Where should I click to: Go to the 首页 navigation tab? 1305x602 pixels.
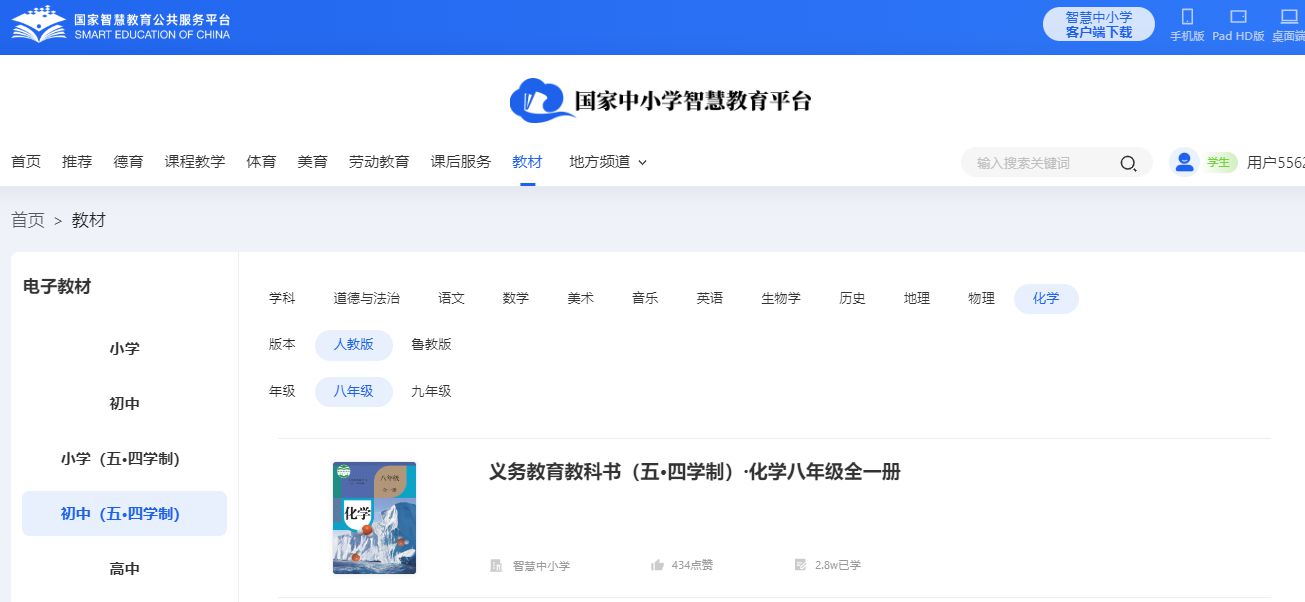(26, 162)
